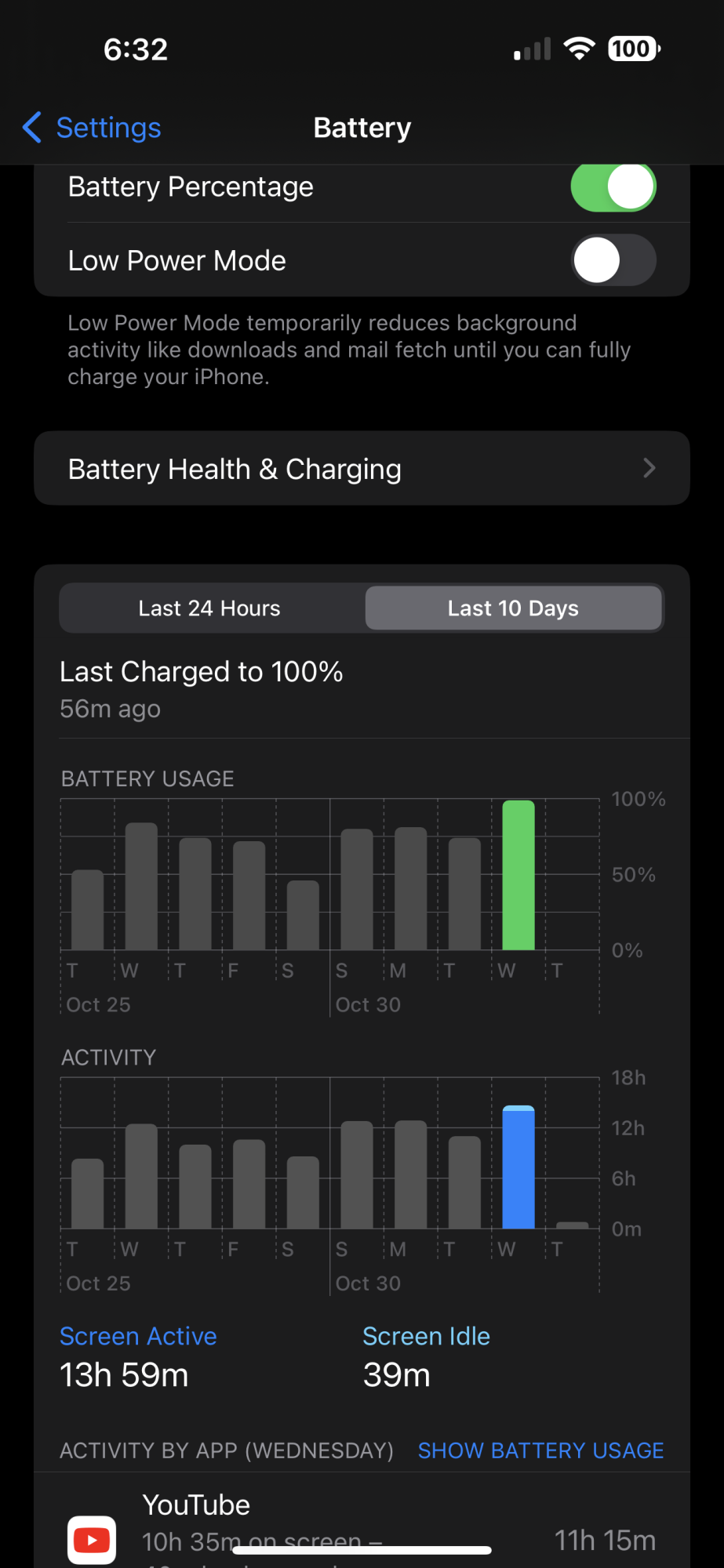Tap Show Battery Usage link
Viewport: 724px width, 1568px height.
click(540, 1450)
